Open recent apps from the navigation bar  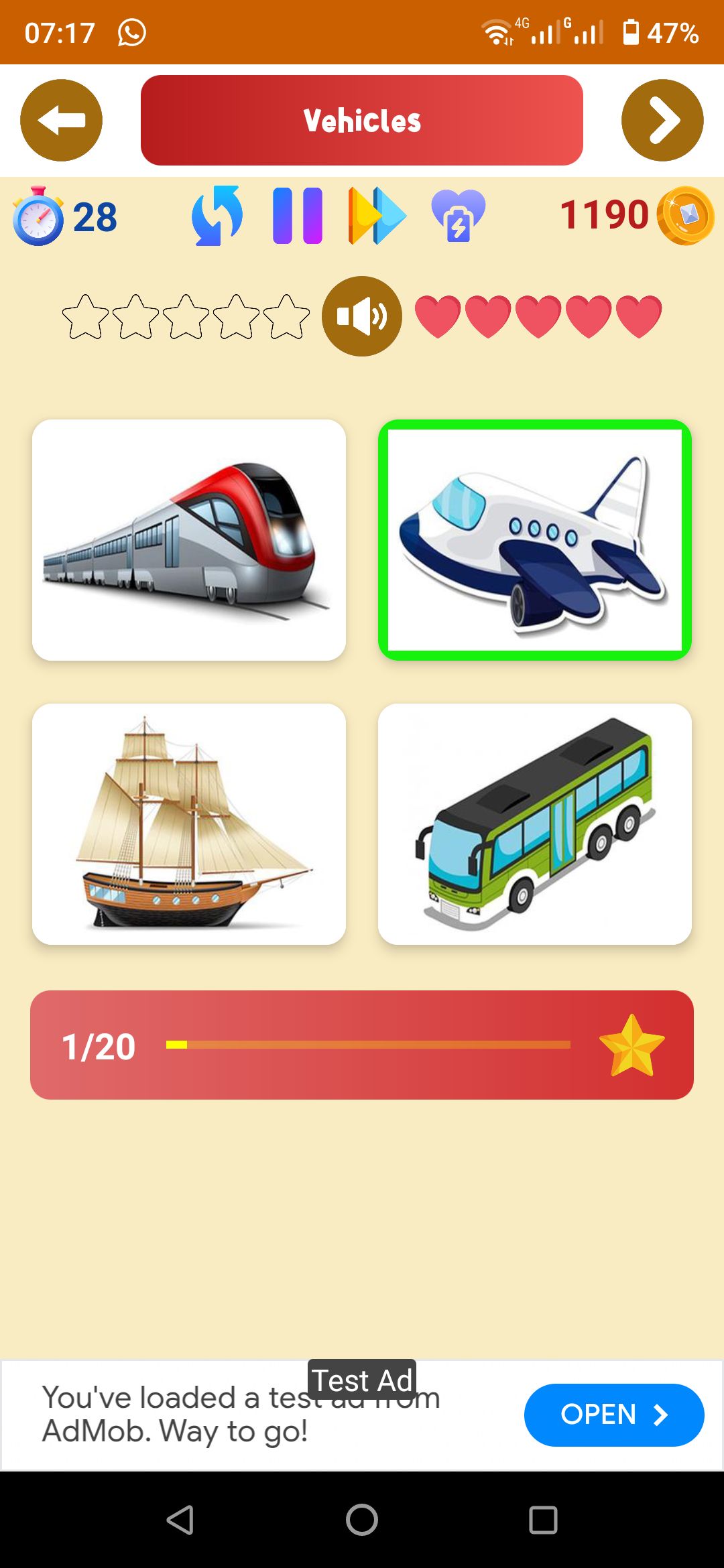[x=543, y=1520]
